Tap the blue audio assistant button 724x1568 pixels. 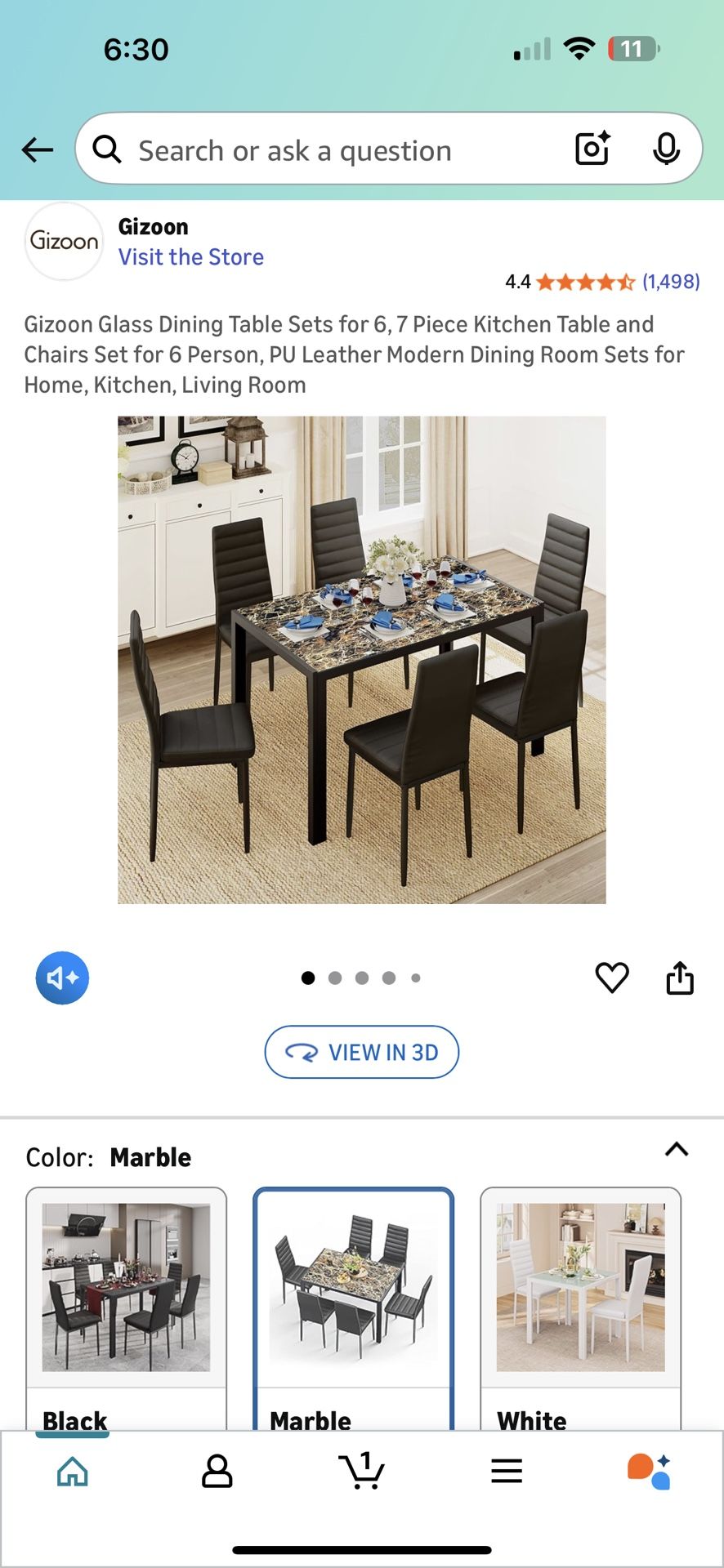62,978
